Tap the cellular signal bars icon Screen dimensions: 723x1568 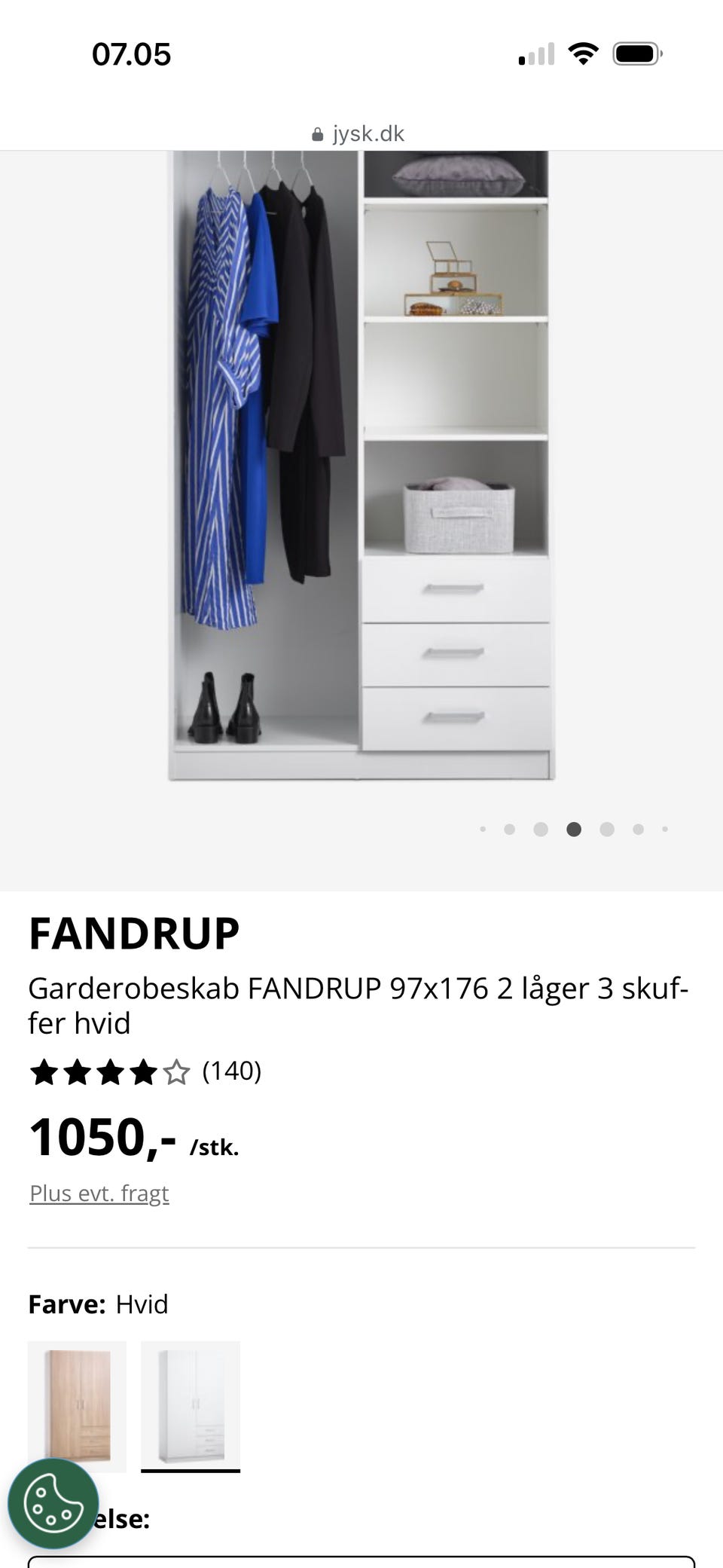point(535,53)
